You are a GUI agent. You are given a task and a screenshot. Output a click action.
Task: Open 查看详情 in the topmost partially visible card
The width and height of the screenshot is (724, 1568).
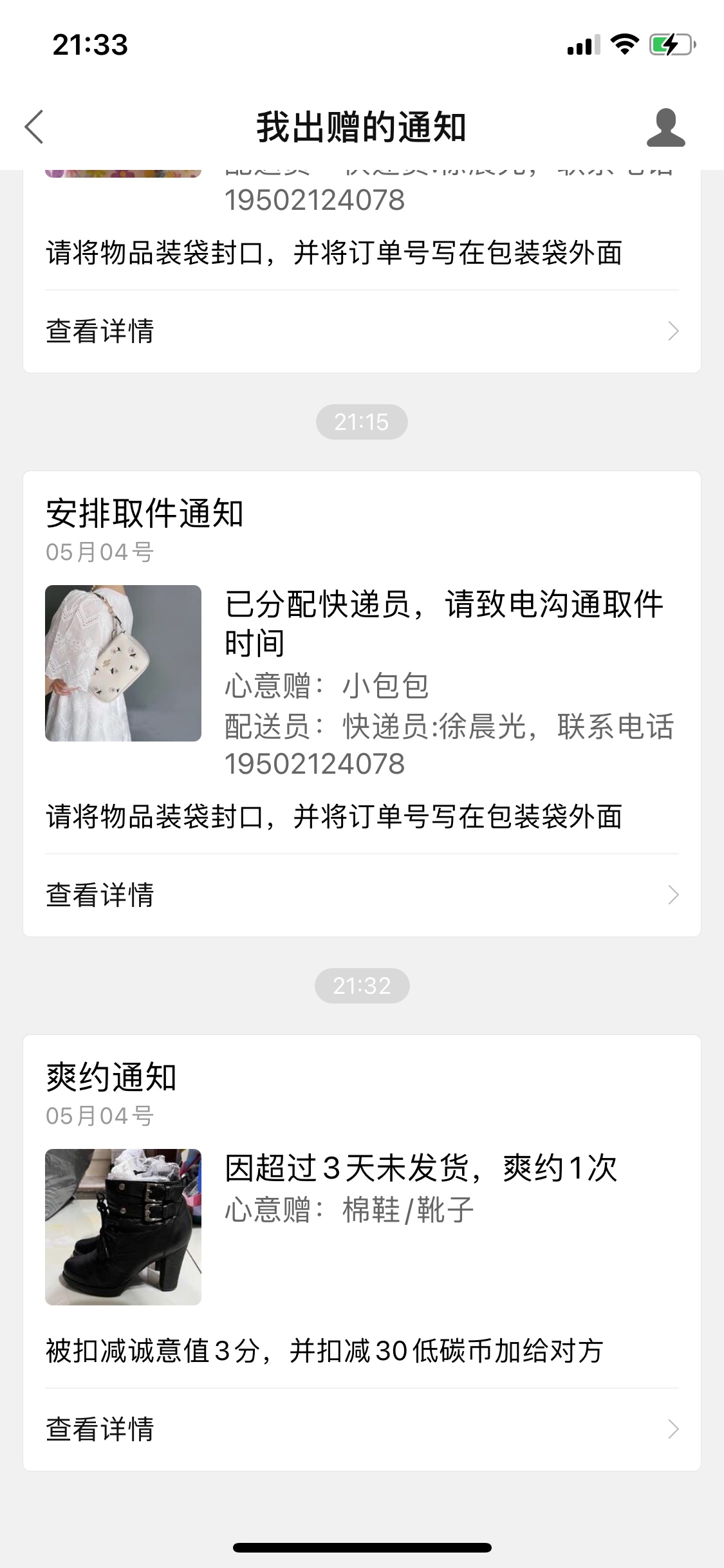[x=362, y=331]
